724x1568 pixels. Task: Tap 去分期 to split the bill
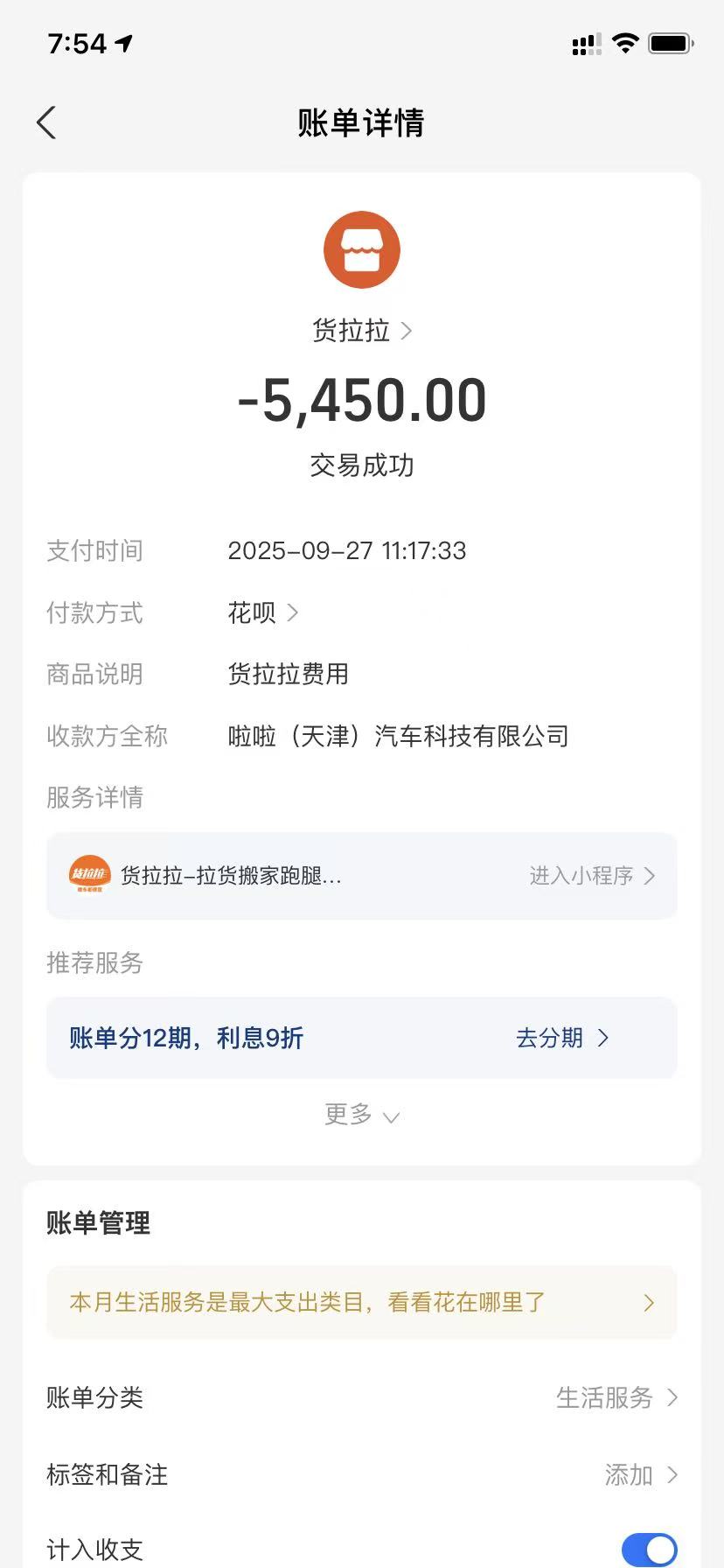pyautogui.click(x=562, y=1038)
